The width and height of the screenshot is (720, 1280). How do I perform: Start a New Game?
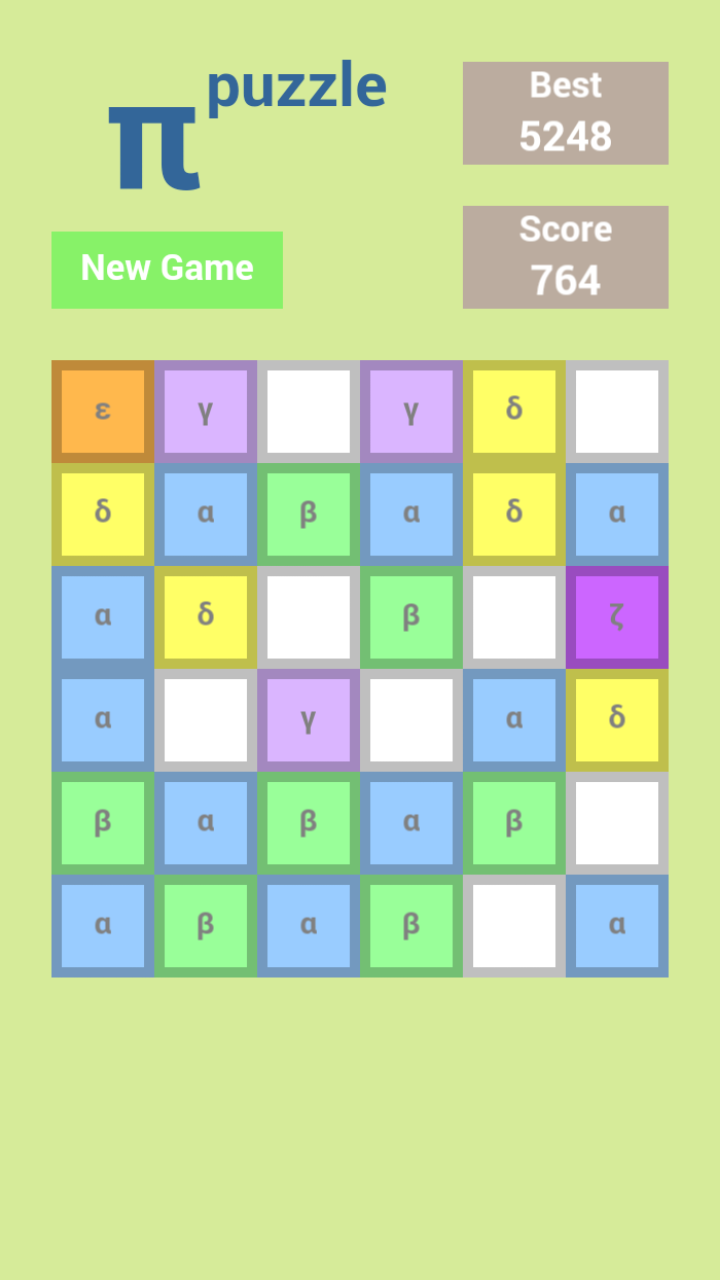coord(166,268)
